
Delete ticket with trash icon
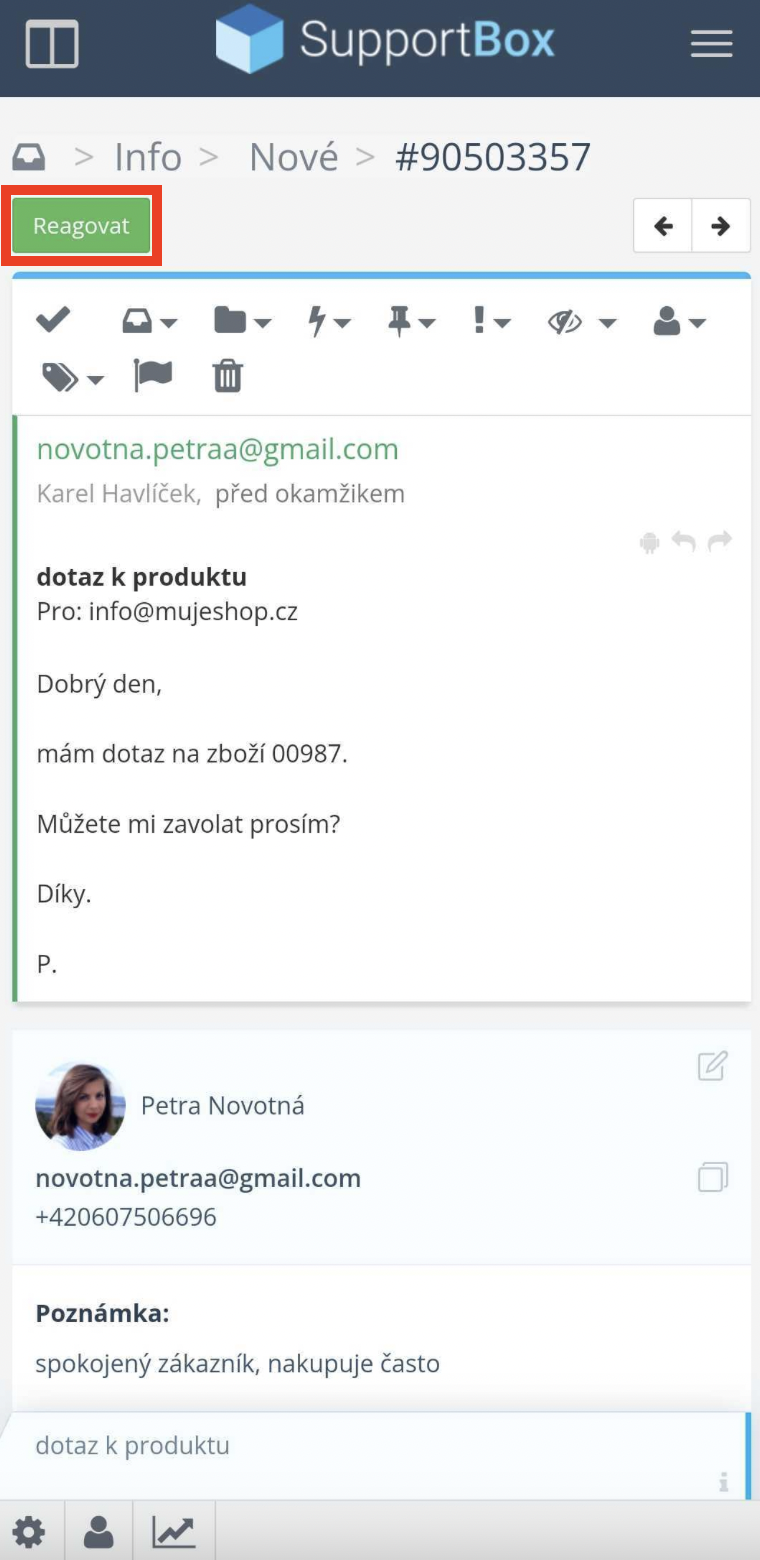tap(228, 376)
